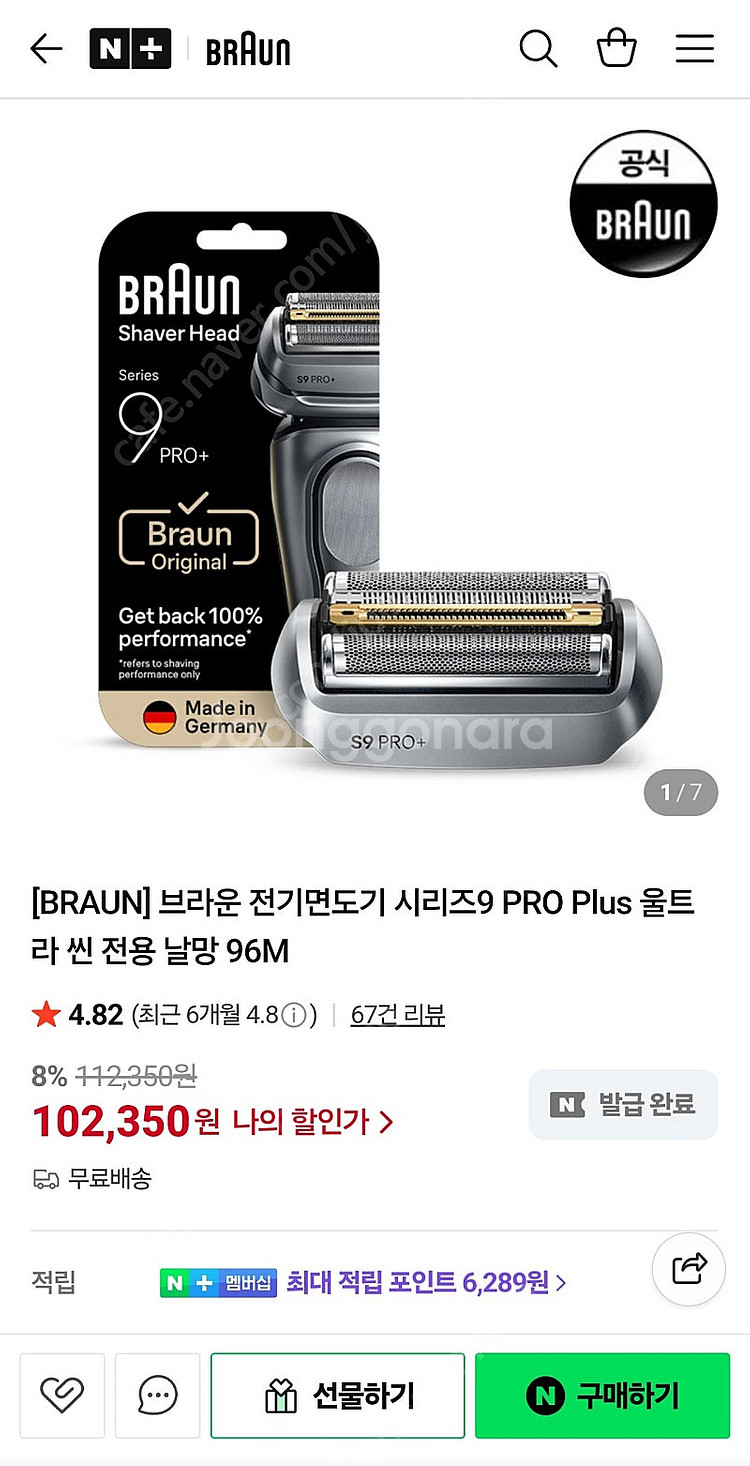
Task: Tap the back arrow icon
Action: pos(45,47)
